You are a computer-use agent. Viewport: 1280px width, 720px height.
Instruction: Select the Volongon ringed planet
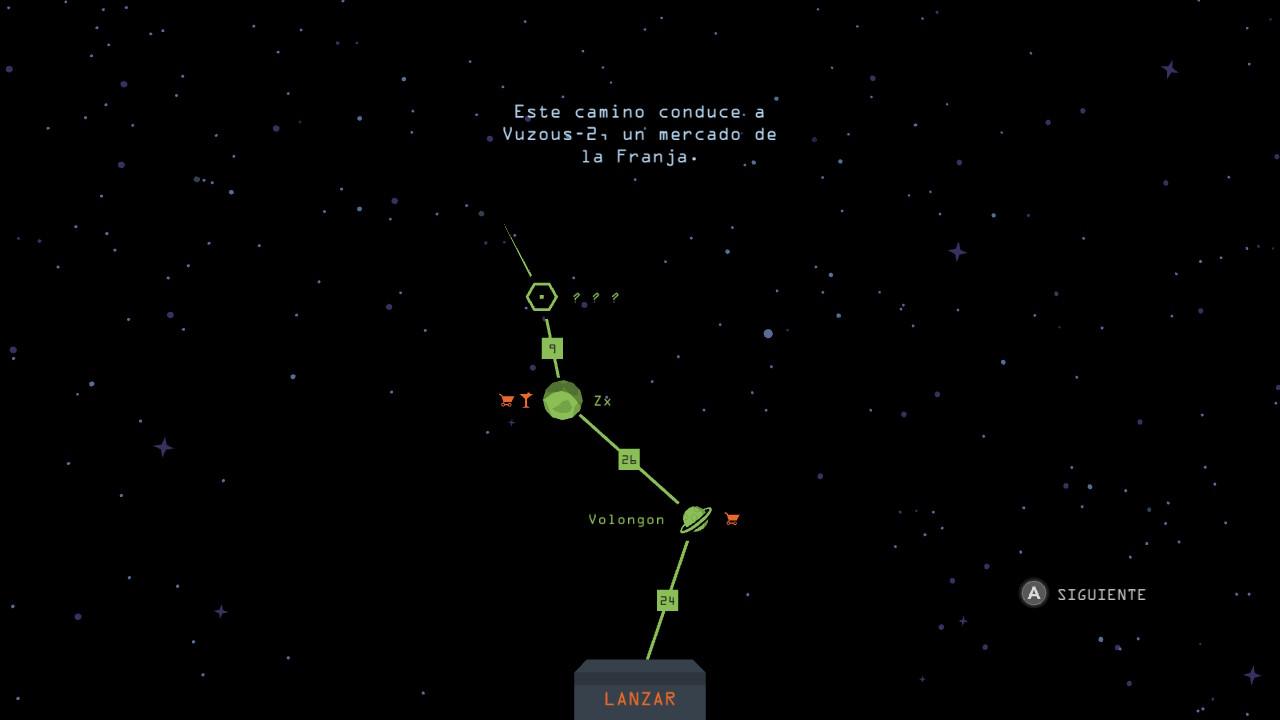tap(695, 519)
